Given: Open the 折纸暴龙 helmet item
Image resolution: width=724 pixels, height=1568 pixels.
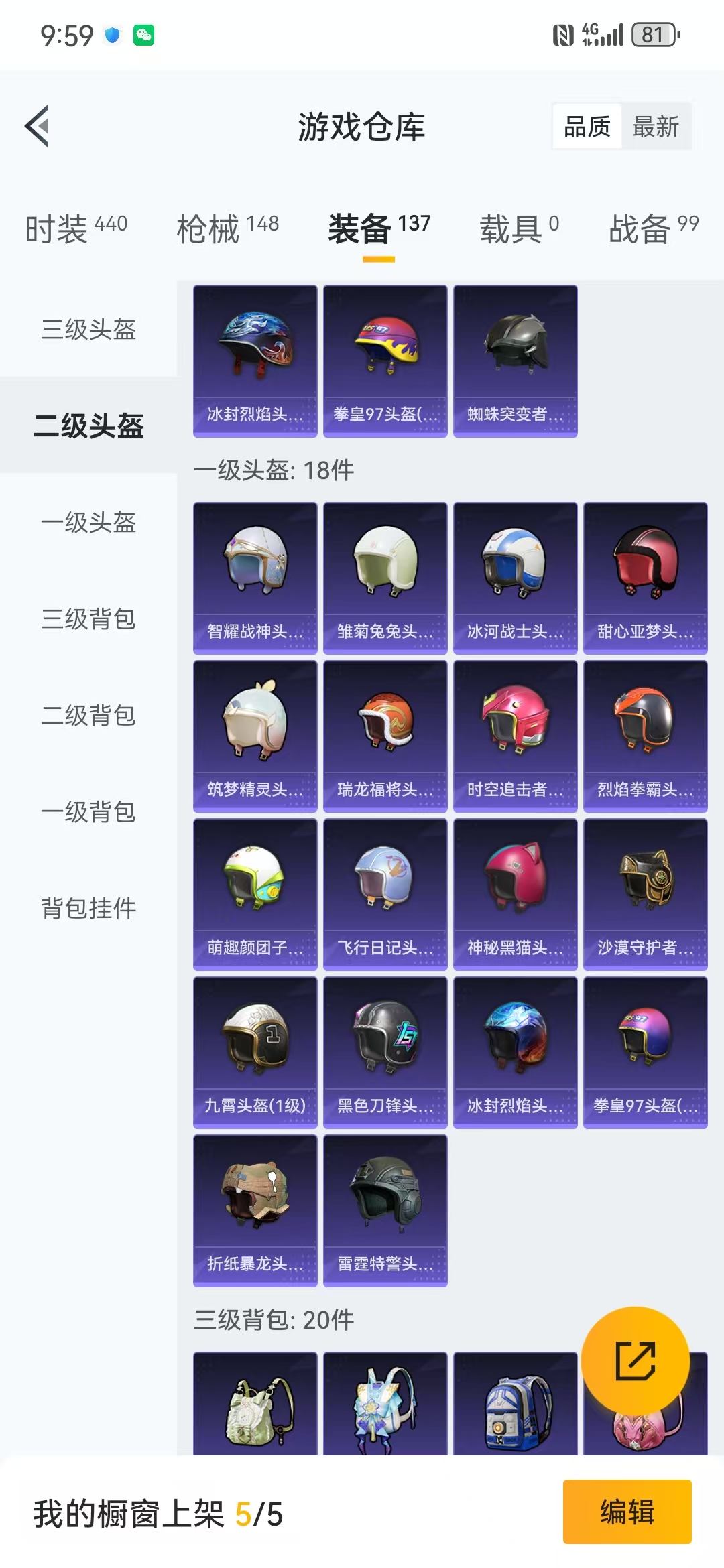Looking at the screenshot, I should pos(255,1210).
